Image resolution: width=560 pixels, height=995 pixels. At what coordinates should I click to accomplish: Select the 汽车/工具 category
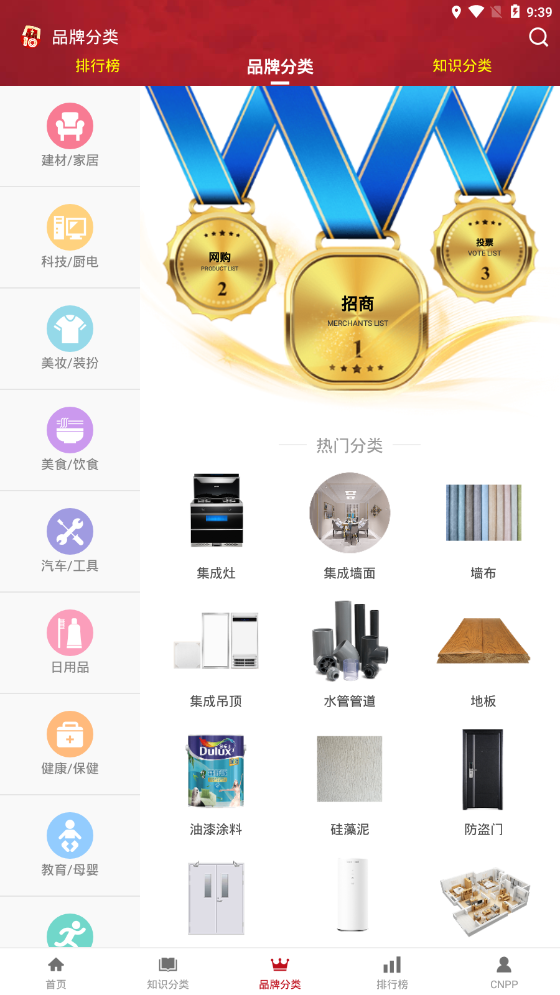[x=70, y=541]
